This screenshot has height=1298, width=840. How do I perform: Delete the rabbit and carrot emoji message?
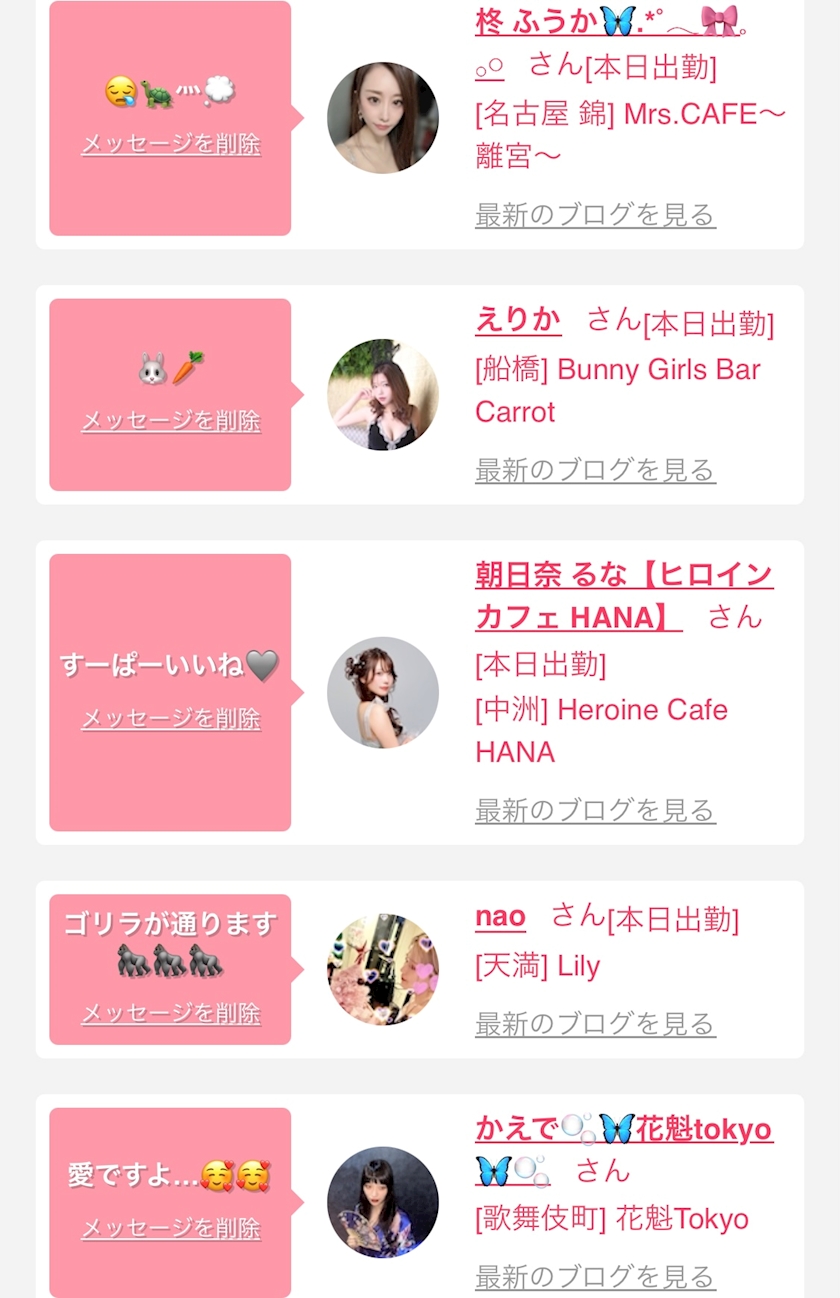(x=170, y=420)
